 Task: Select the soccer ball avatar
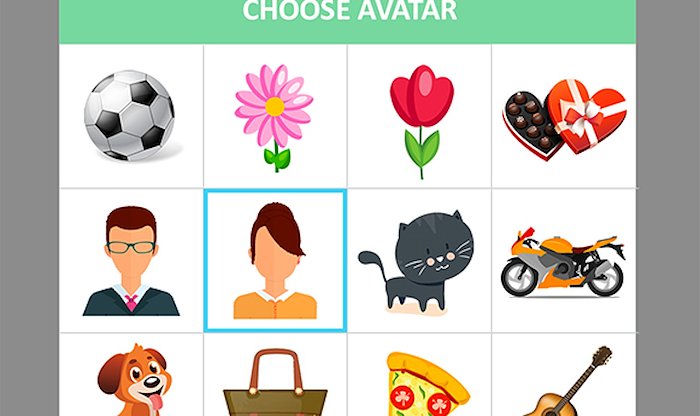click(129, 115)
